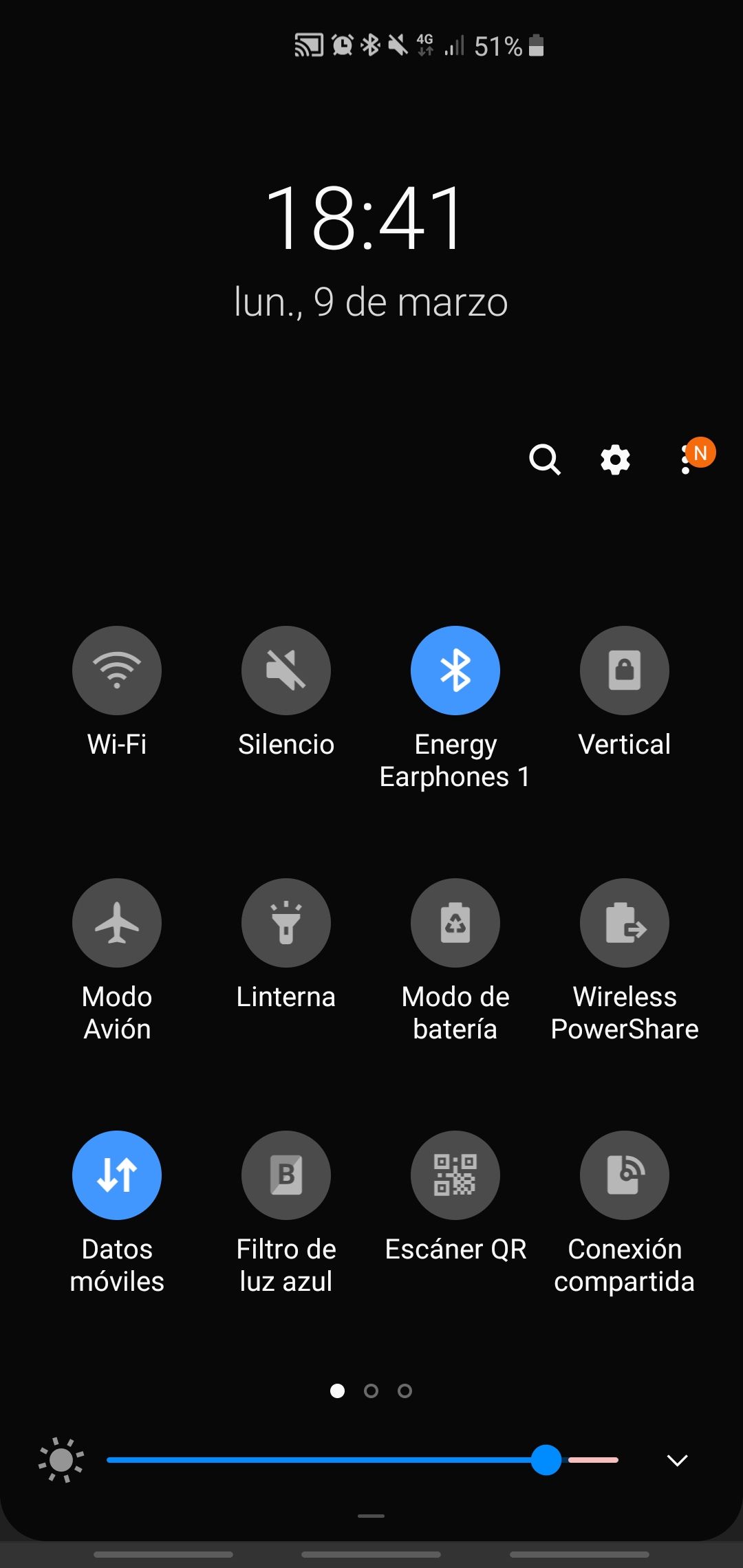743x1568 pixels.
Task: Expand brightness options chevron
Action: click(678, 1460)
